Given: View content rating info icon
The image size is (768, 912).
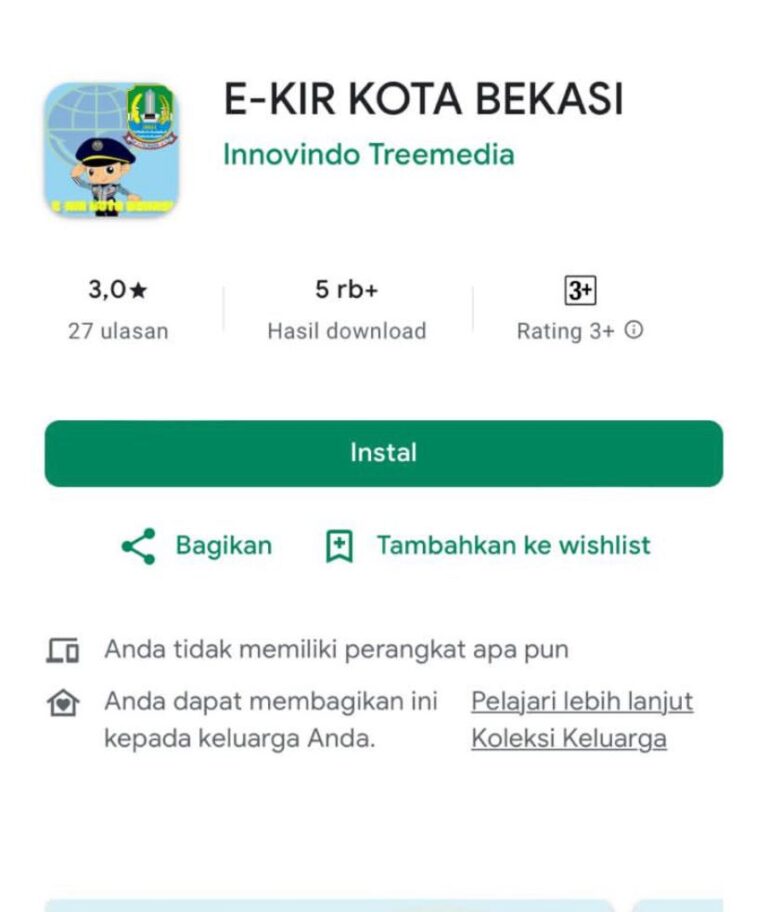Looking at the screenshot, I should [x=633, y=330].
